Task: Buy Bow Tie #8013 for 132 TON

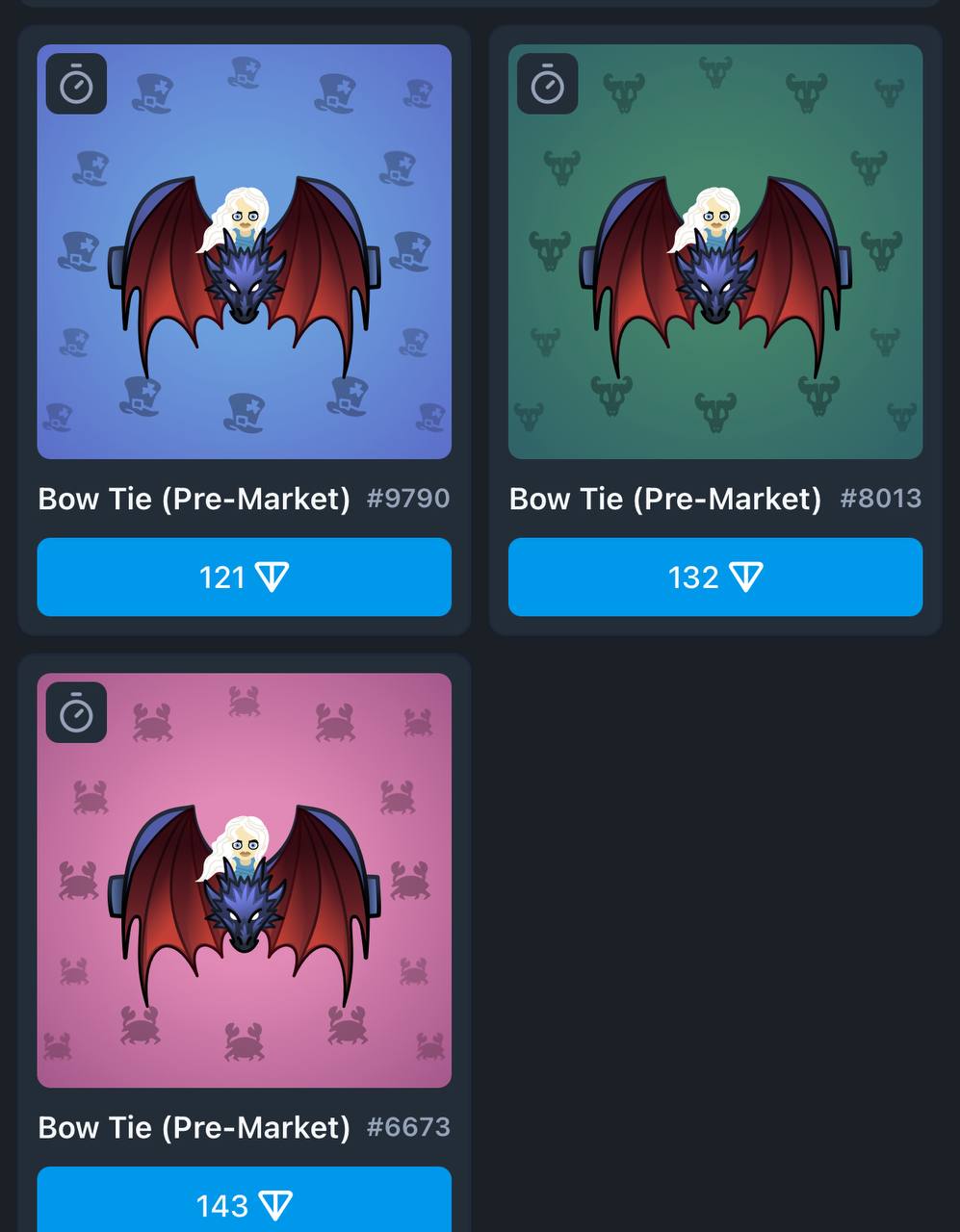Action: pyautogui.click(x=714, y=577)
